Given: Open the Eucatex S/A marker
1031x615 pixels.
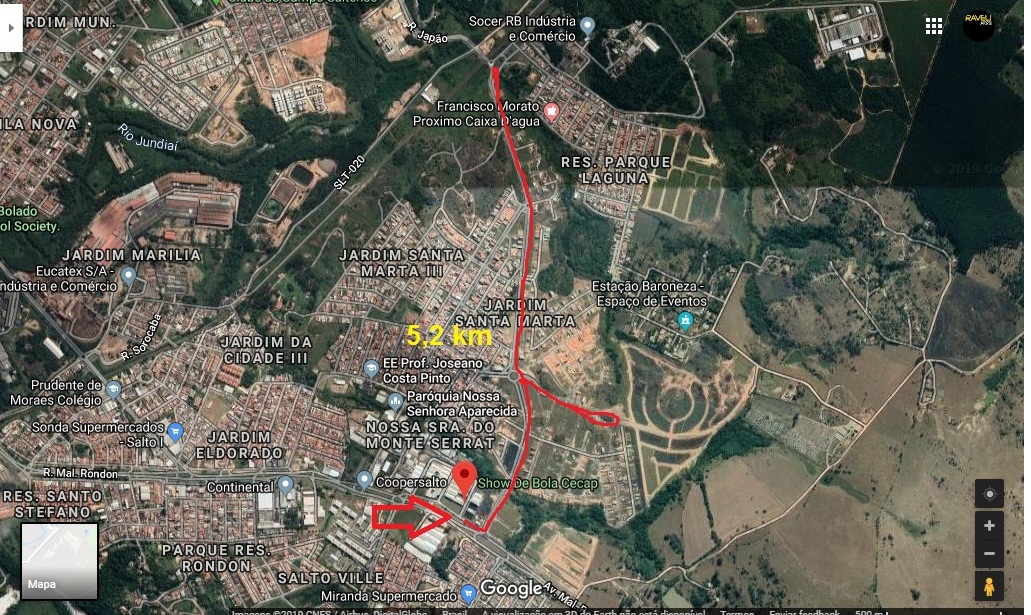Looking at the screenshot, I should click(128, 274).
